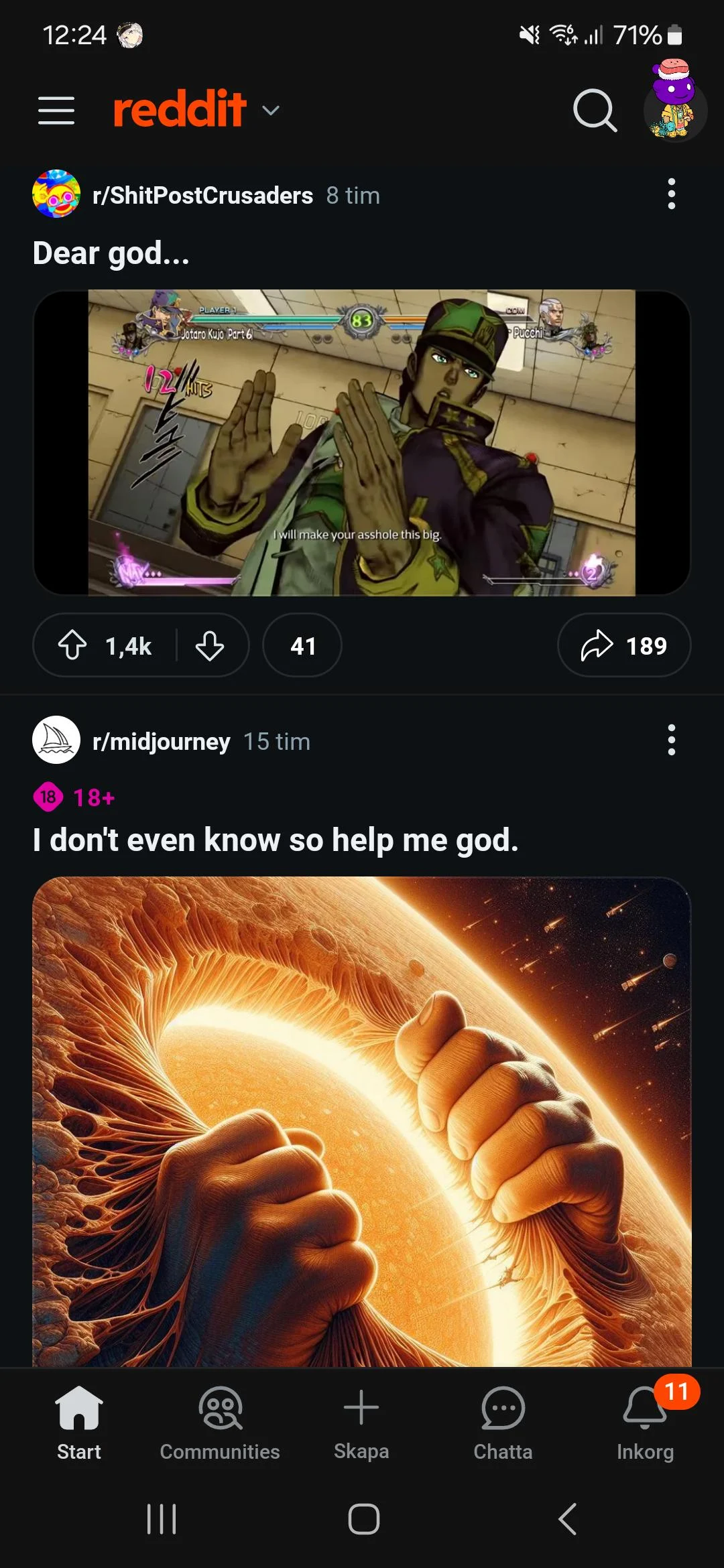This screenshot has width=724, height=1568.
Task: Open overflow menu on the r/midjourney post
Action: click(671, 740)
